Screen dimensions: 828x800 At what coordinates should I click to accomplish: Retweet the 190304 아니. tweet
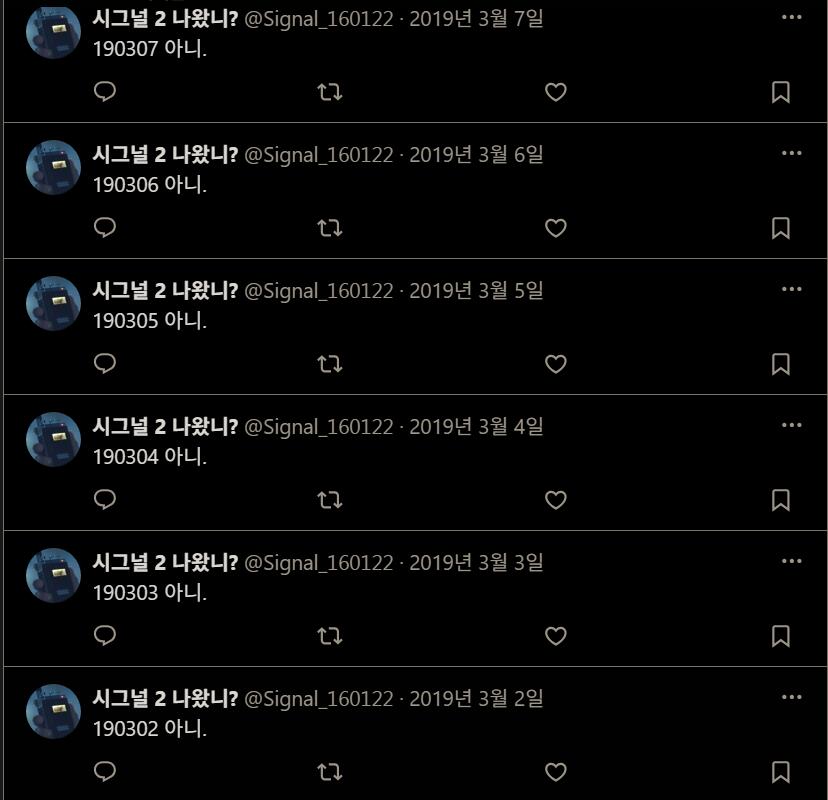point(330,500)
